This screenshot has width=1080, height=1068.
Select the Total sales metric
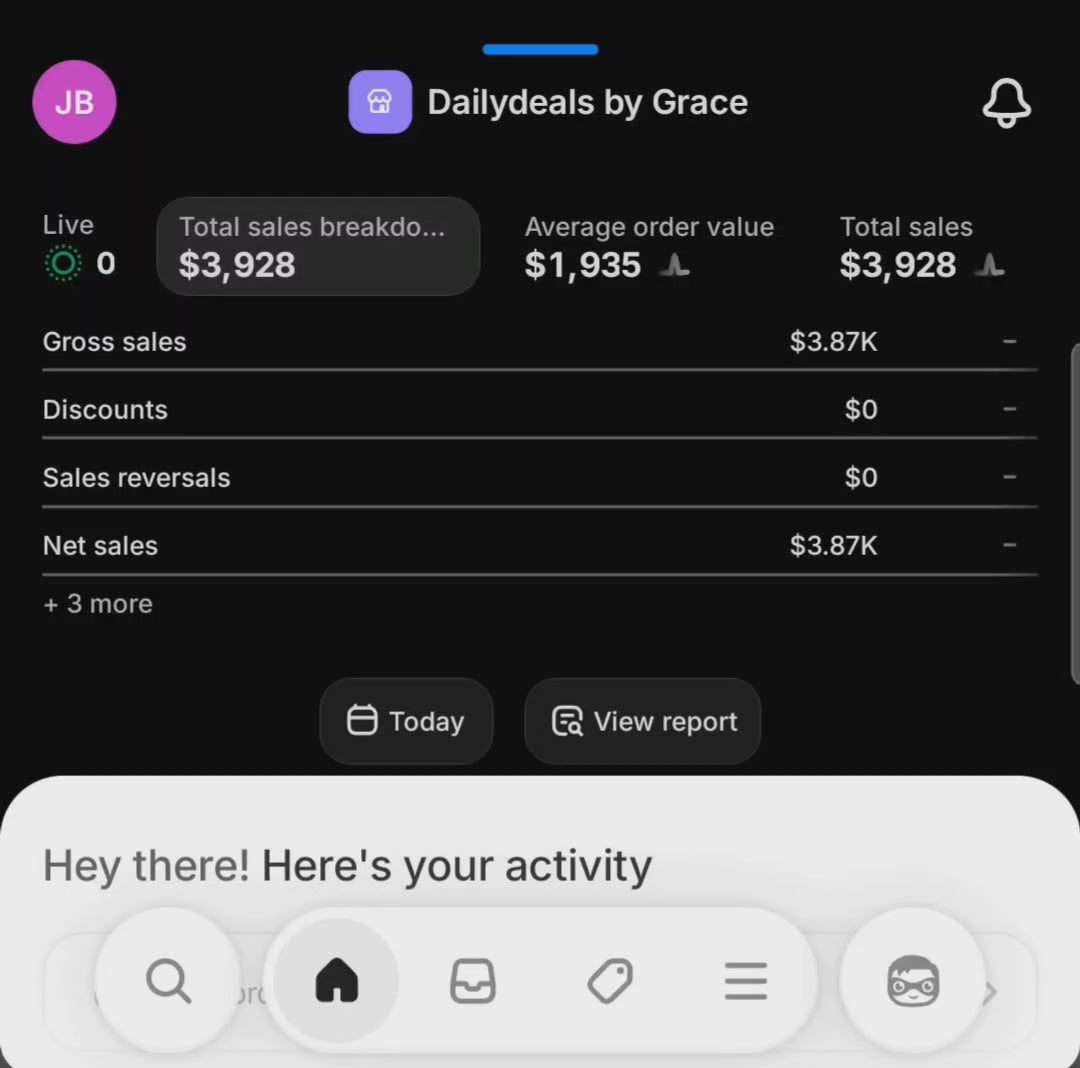[922, 247]
